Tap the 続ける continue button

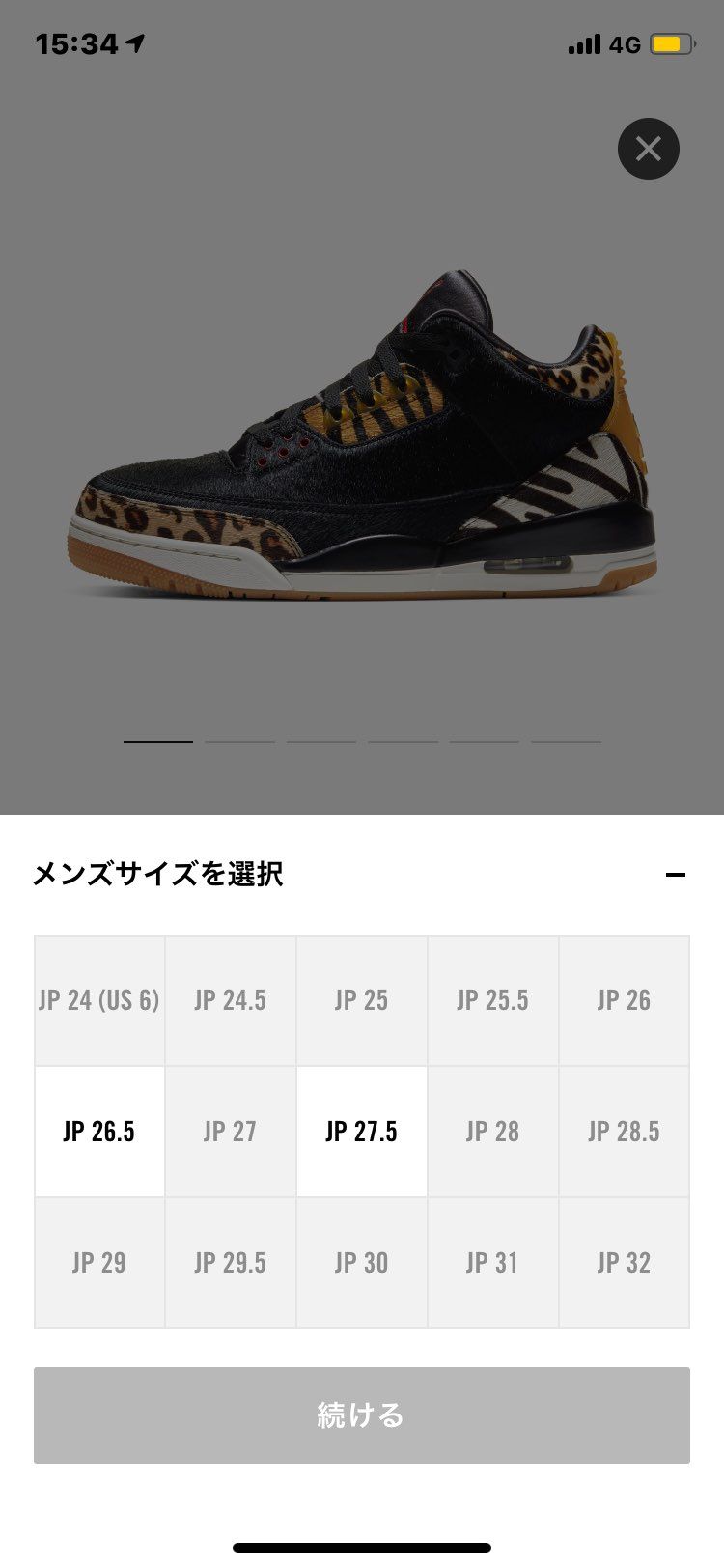[x=361, y=1414]
